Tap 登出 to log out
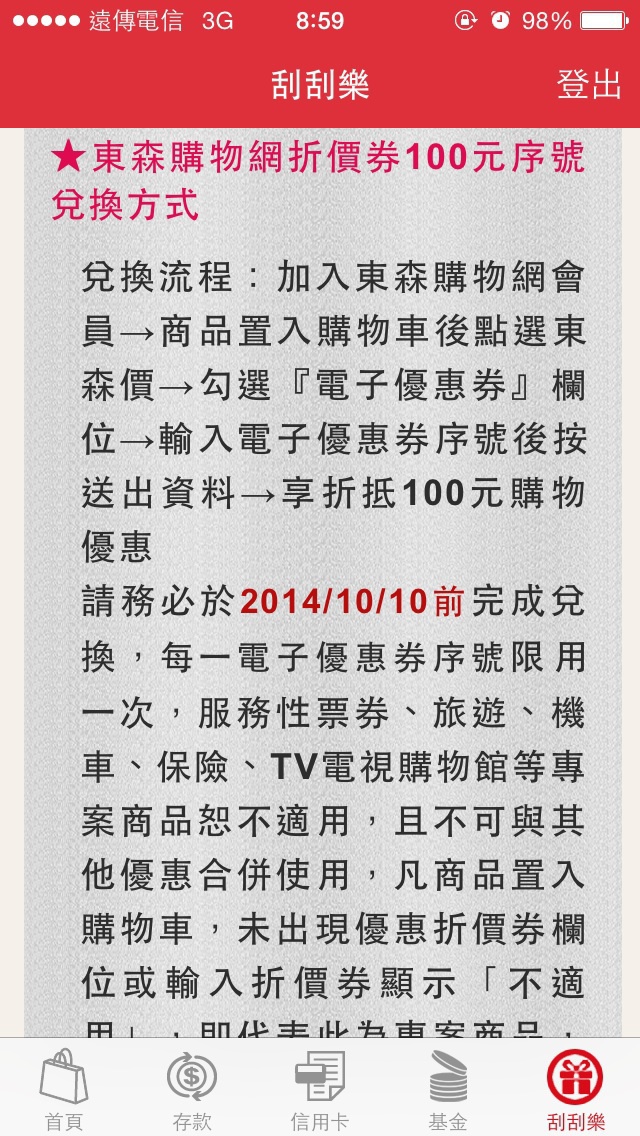640x1136 pixels. 589,85
